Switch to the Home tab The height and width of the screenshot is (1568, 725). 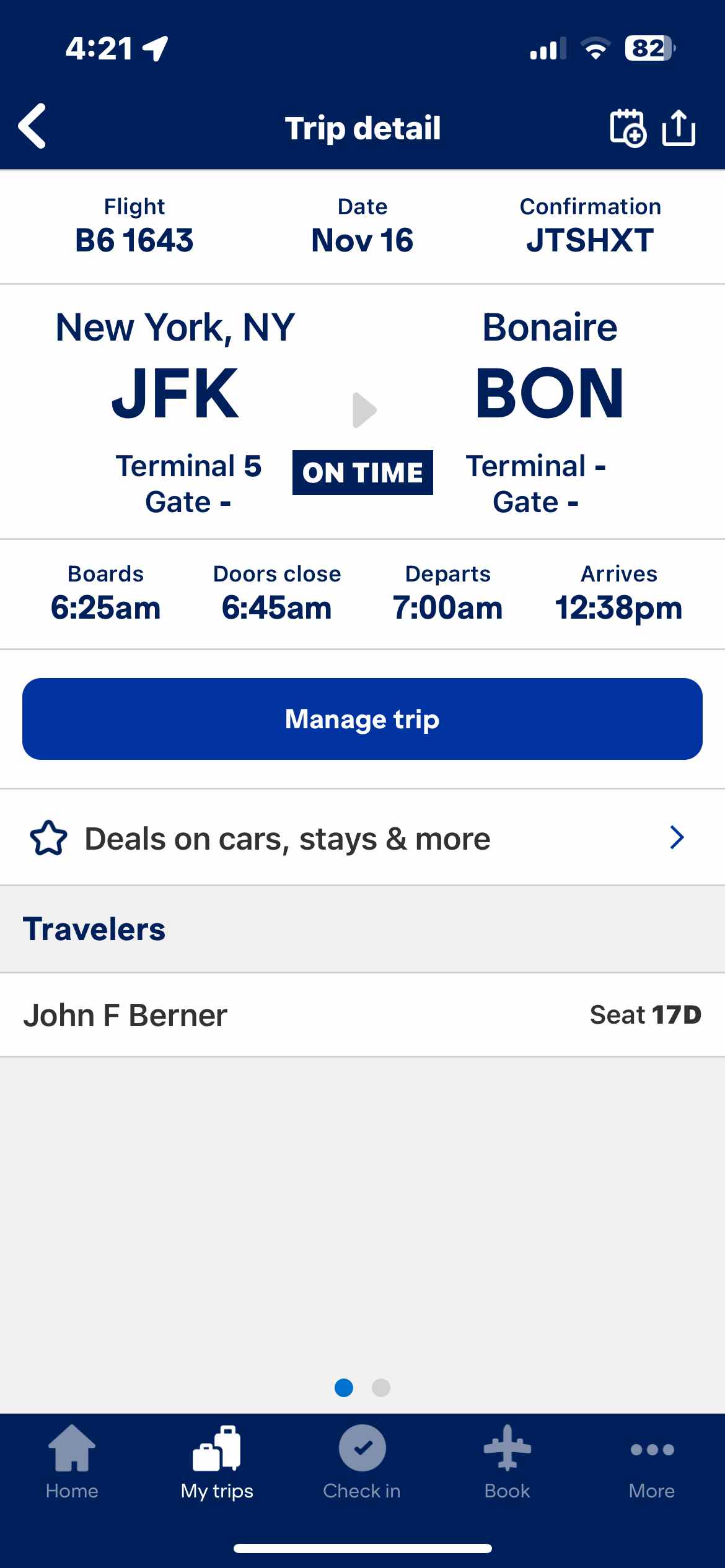click(x=72, y=1462)
